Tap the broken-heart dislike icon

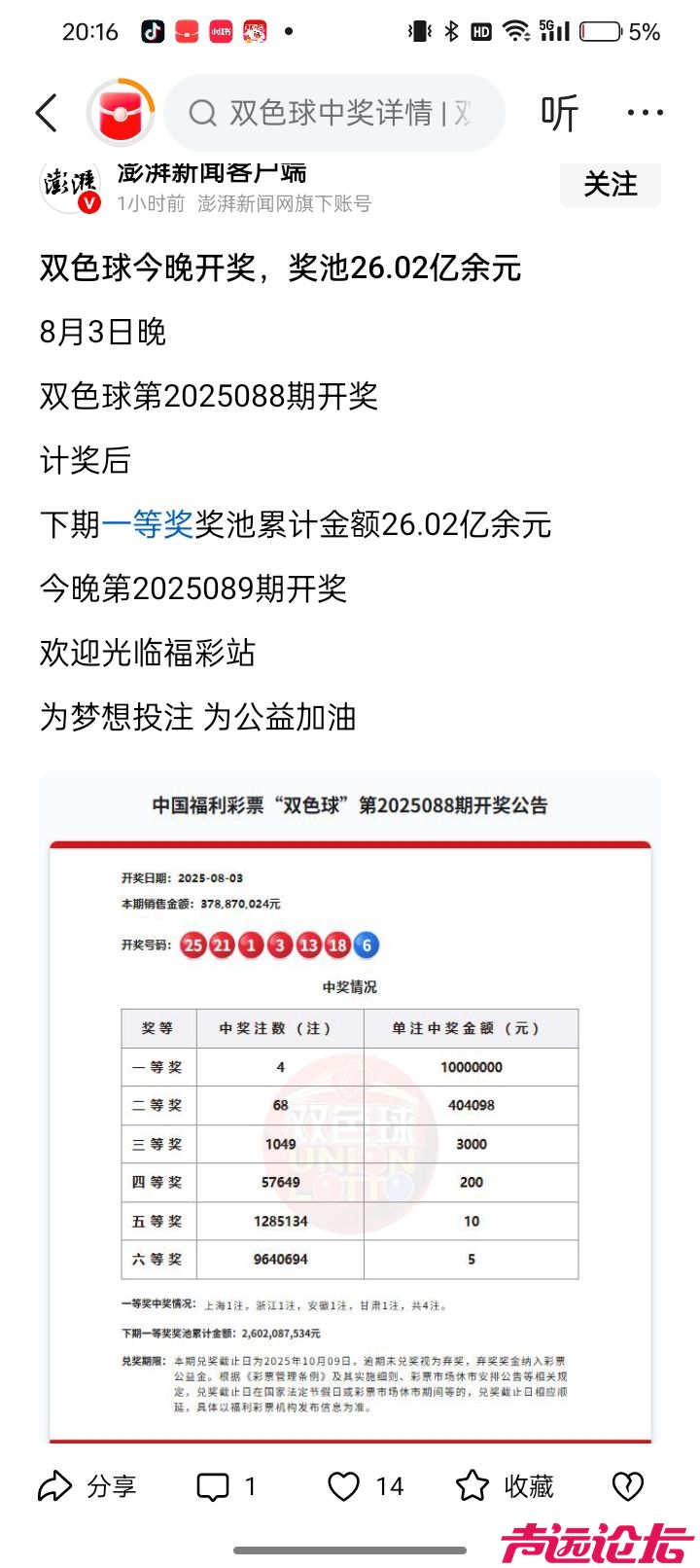(x=627, y=1486)
